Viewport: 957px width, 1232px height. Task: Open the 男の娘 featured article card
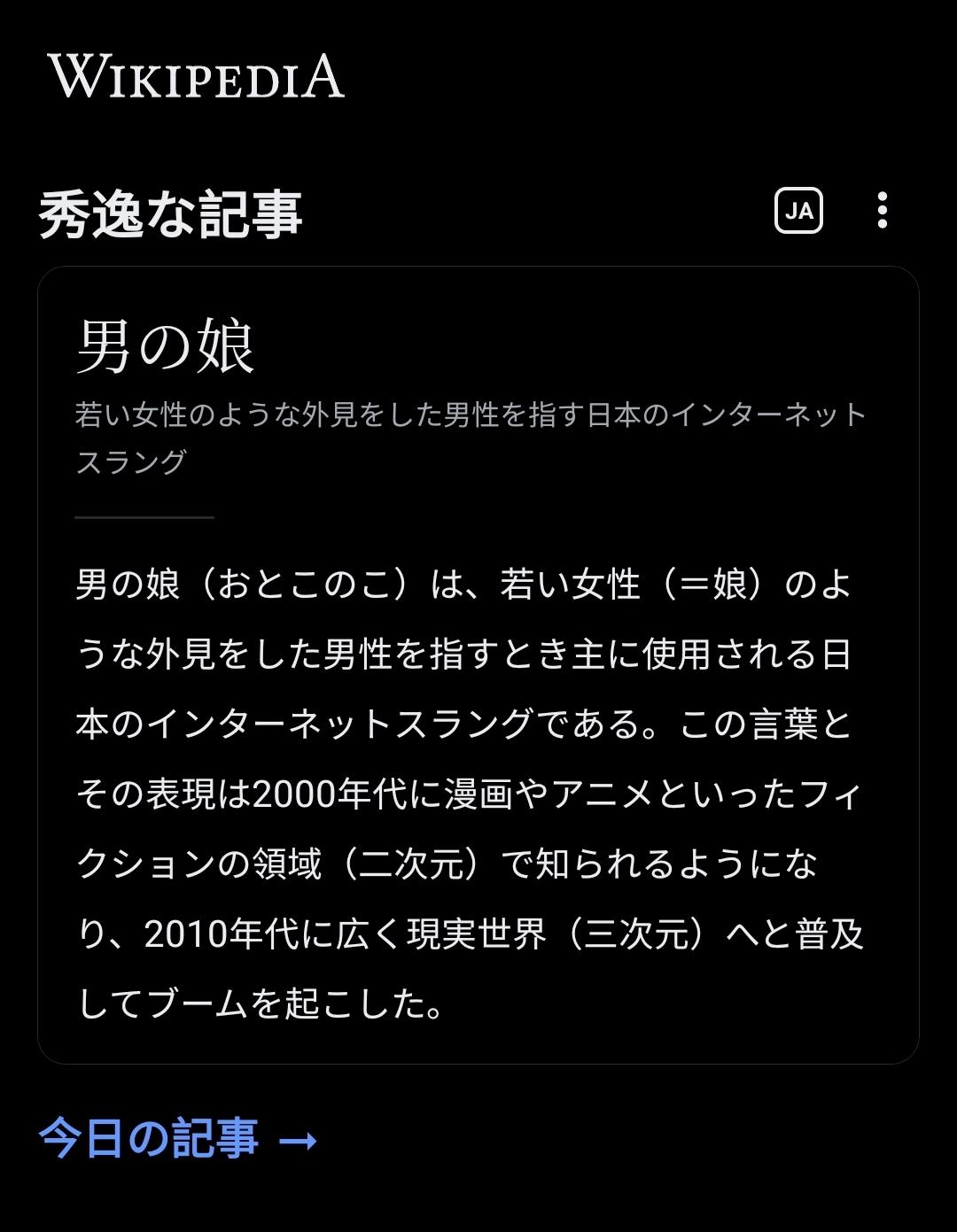[478, 664]
